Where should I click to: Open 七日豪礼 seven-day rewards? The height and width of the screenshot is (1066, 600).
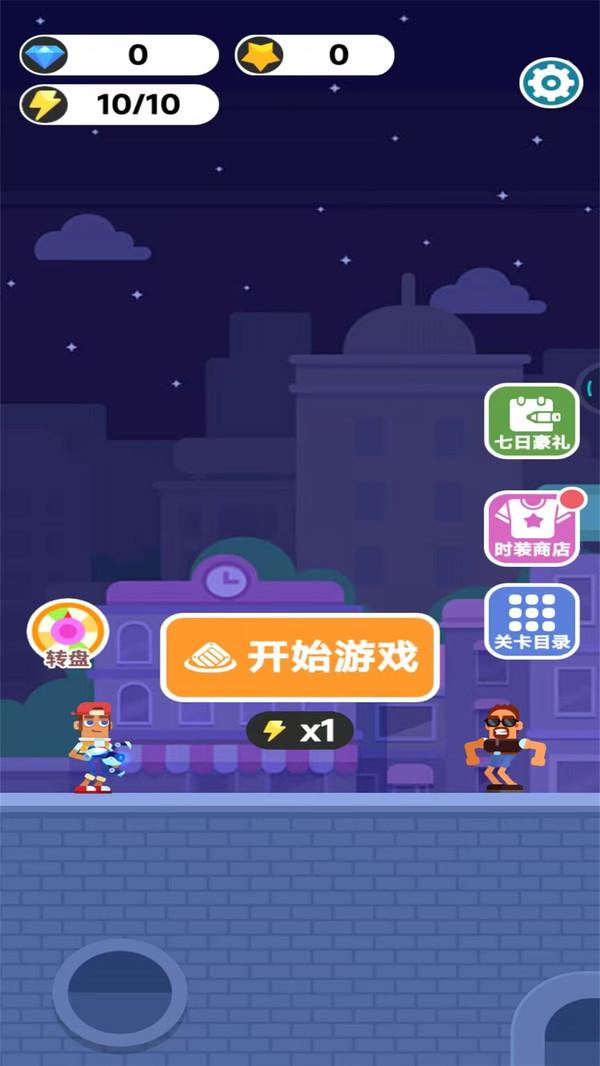pyautogui.click(x=531, y=421)
